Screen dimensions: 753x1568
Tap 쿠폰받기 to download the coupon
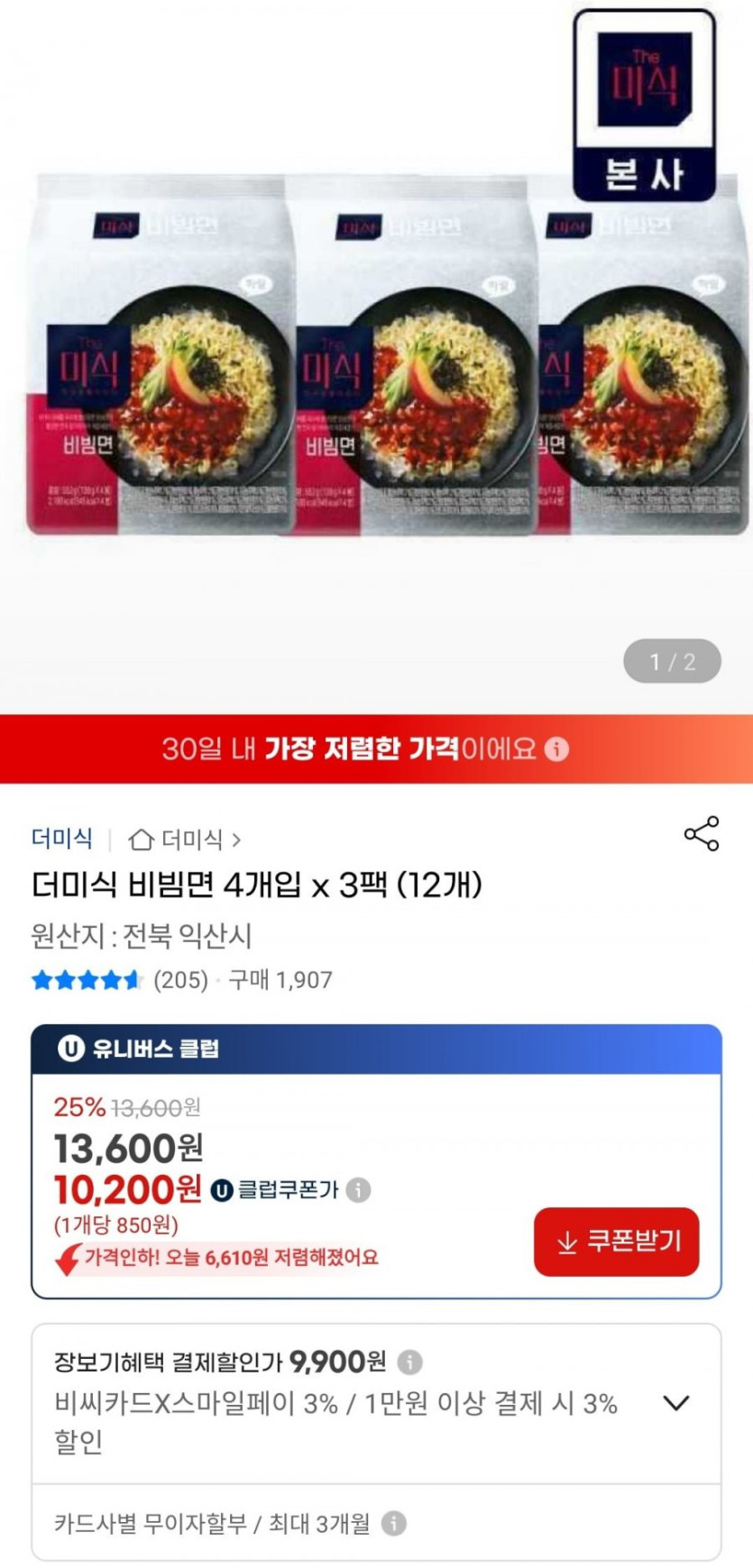pos(616,1242)
